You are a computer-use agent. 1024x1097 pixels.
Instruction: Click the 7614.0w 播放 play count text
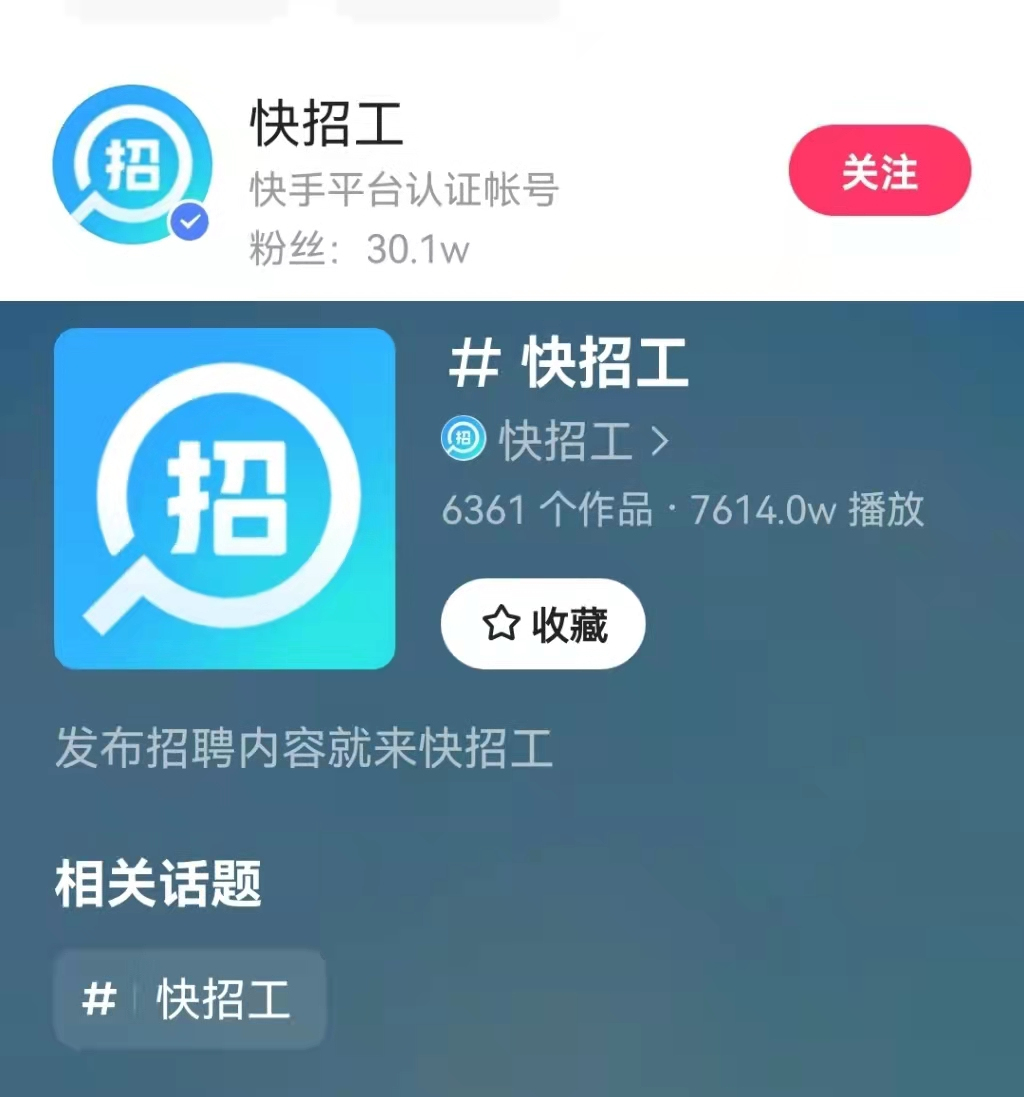click(807, 509)
